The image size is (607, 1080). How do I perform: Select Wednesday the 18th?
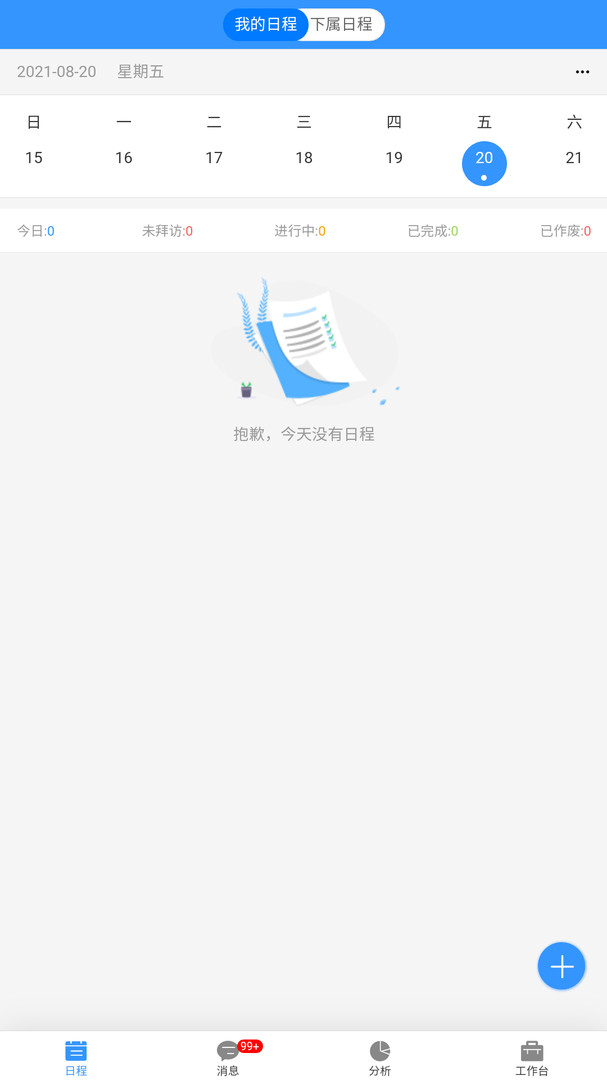pos(304,158)
